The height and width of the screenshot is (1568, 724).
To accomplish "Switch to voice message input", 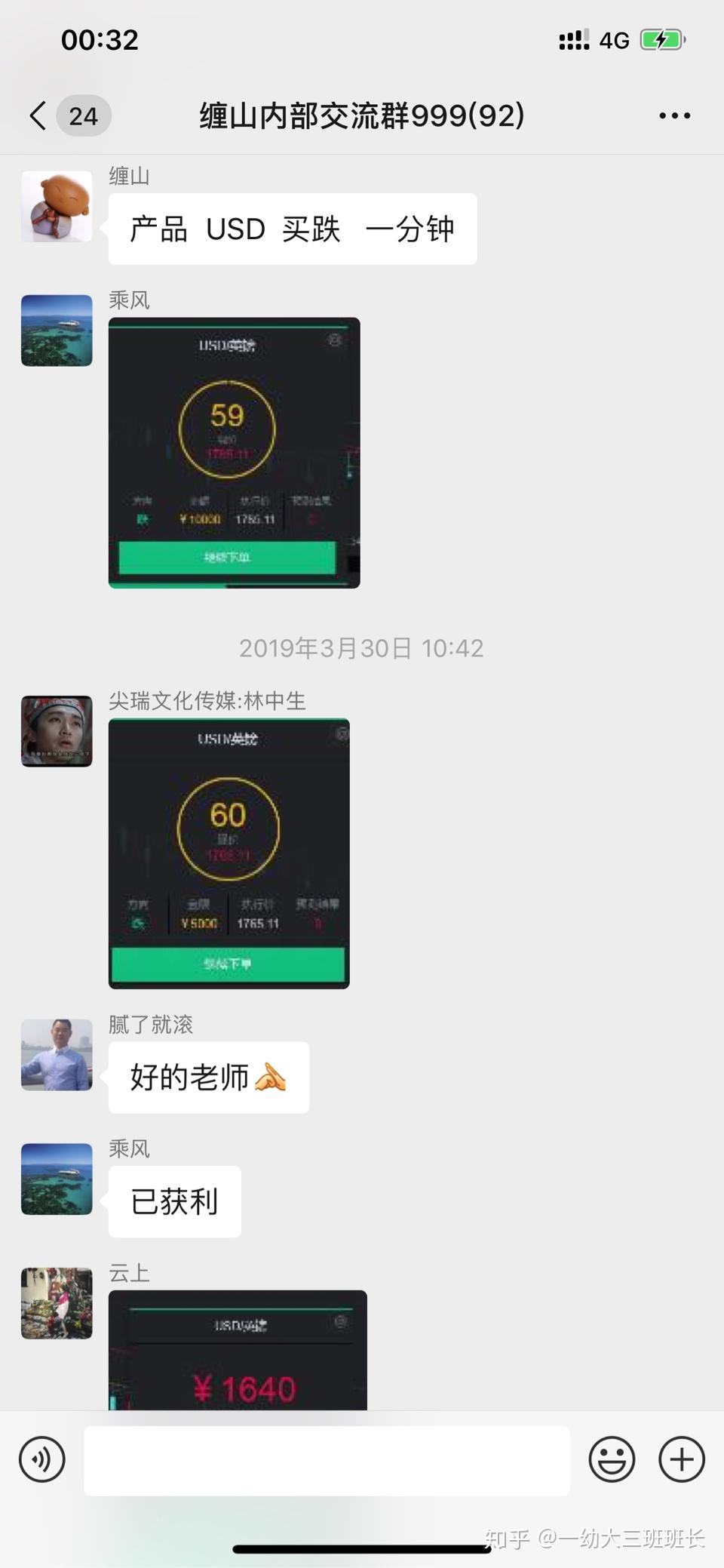I will click(x=42, y=1459).
